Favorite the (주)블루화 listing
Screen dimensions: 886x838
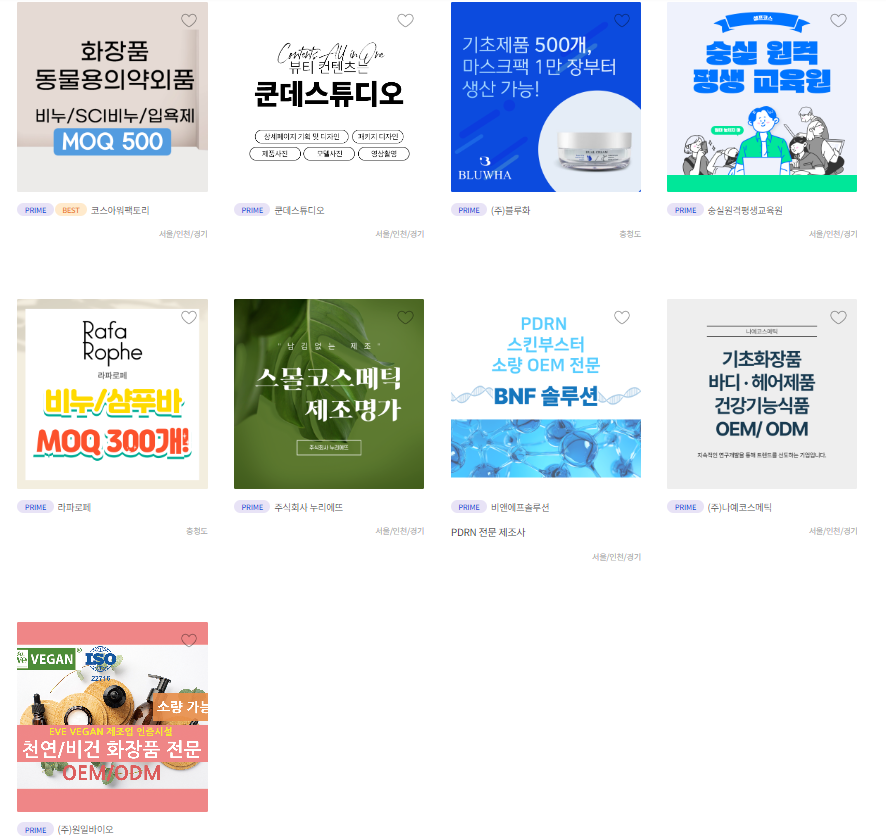622,21
